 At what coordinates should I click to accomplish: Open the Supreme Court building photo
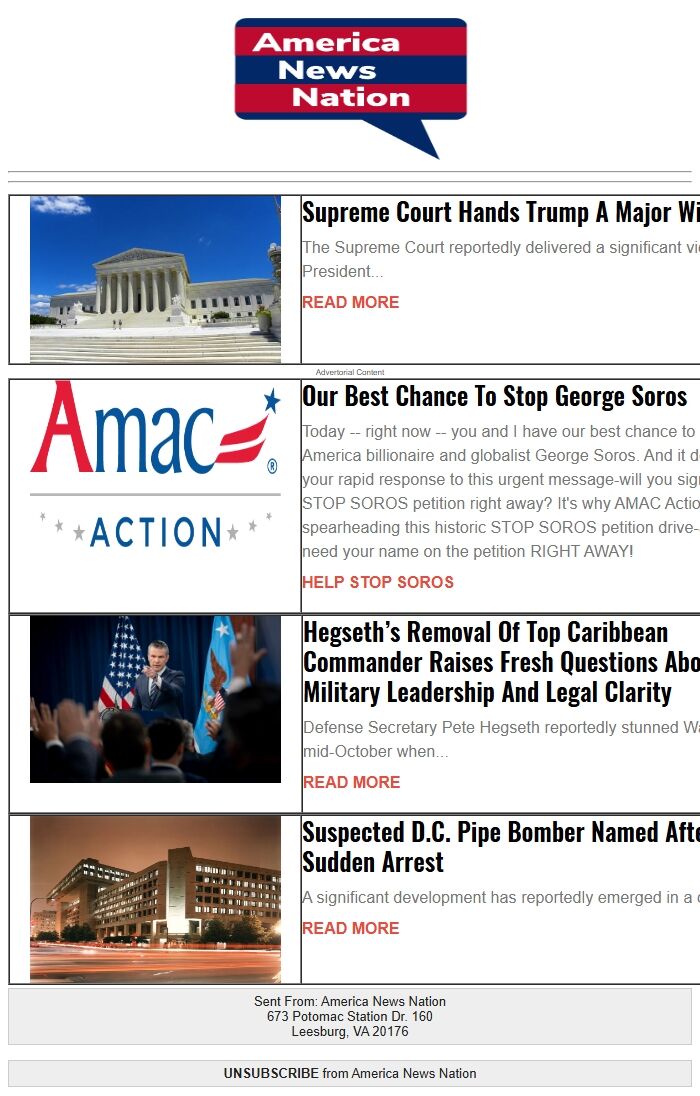[155, 279]
